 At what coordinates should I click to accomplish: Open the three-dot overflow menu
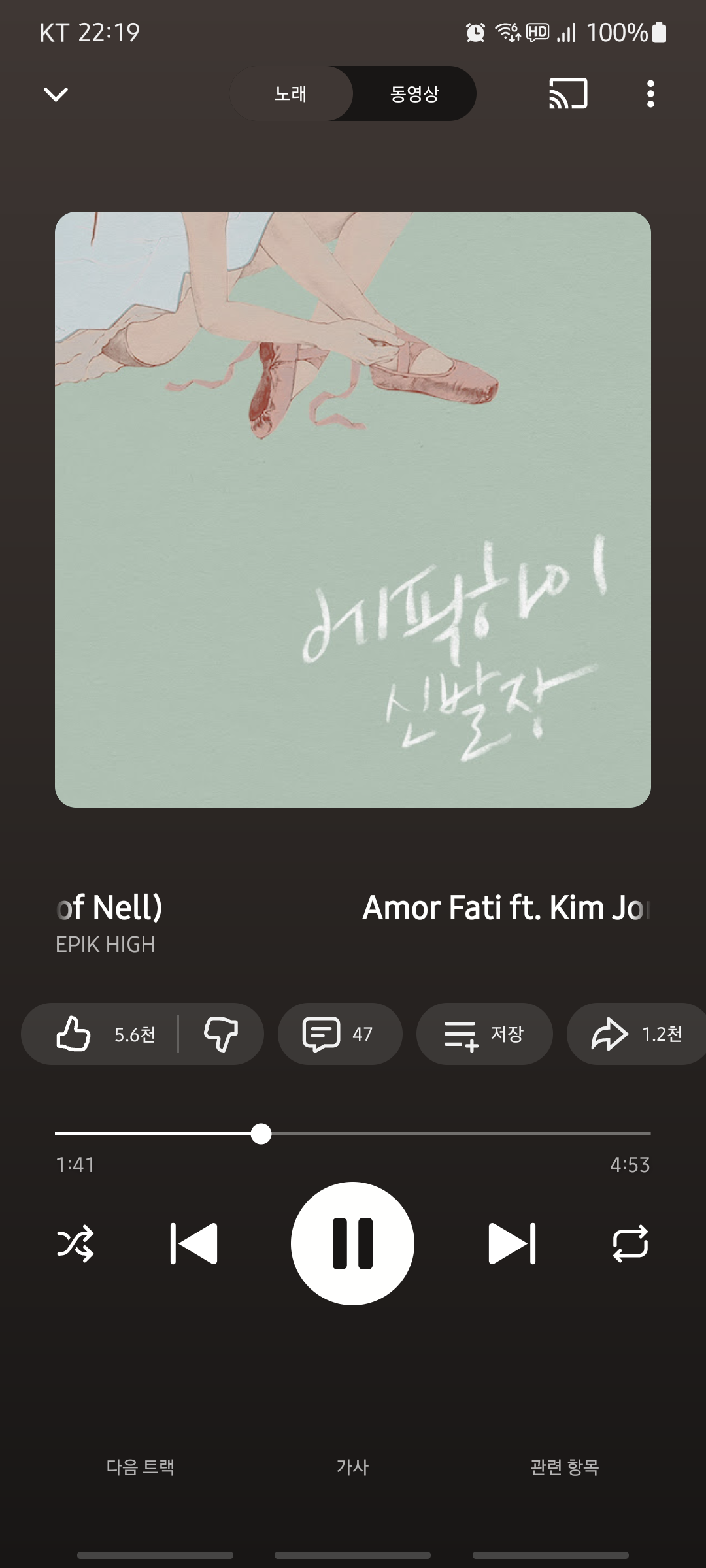650,94
